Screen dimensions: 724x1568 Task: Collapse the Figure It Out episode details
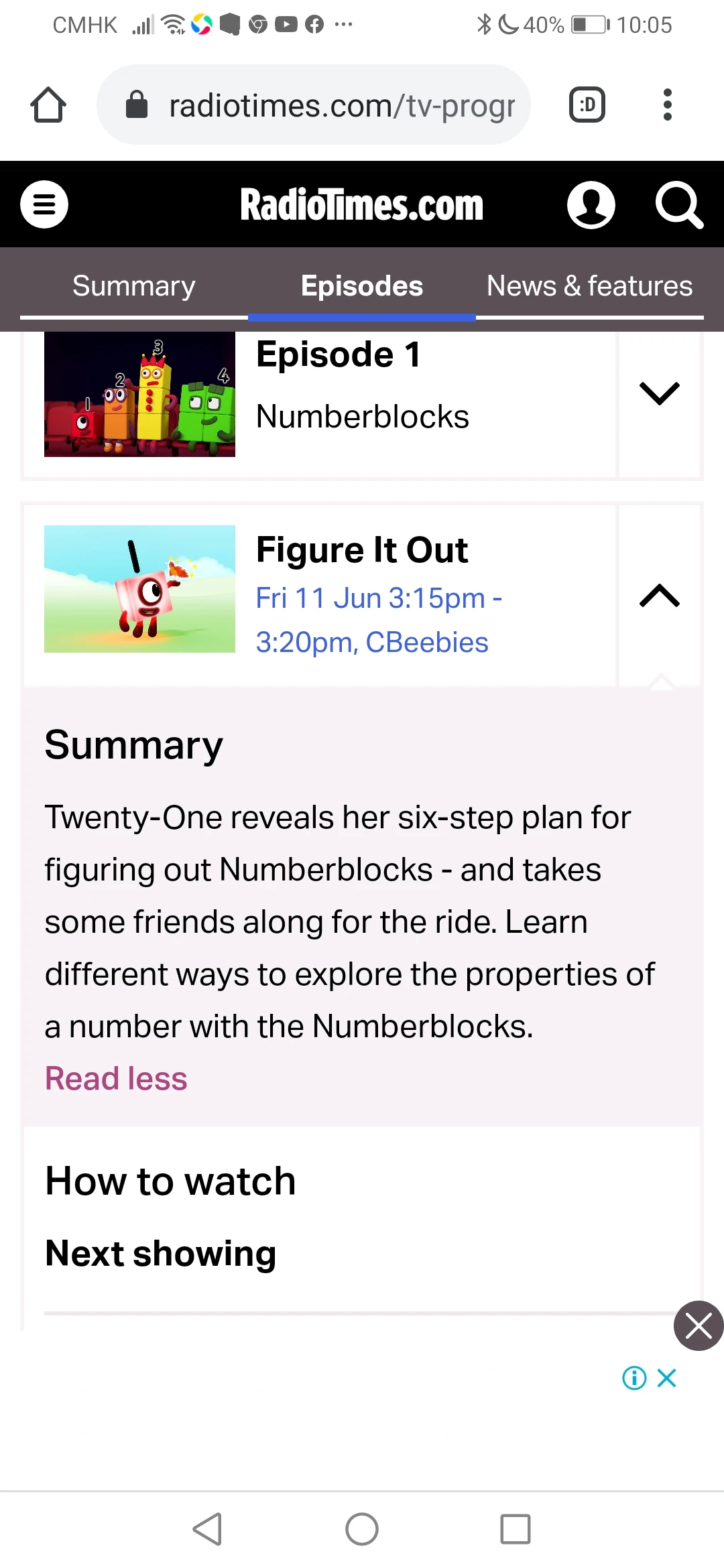point(659,595)
